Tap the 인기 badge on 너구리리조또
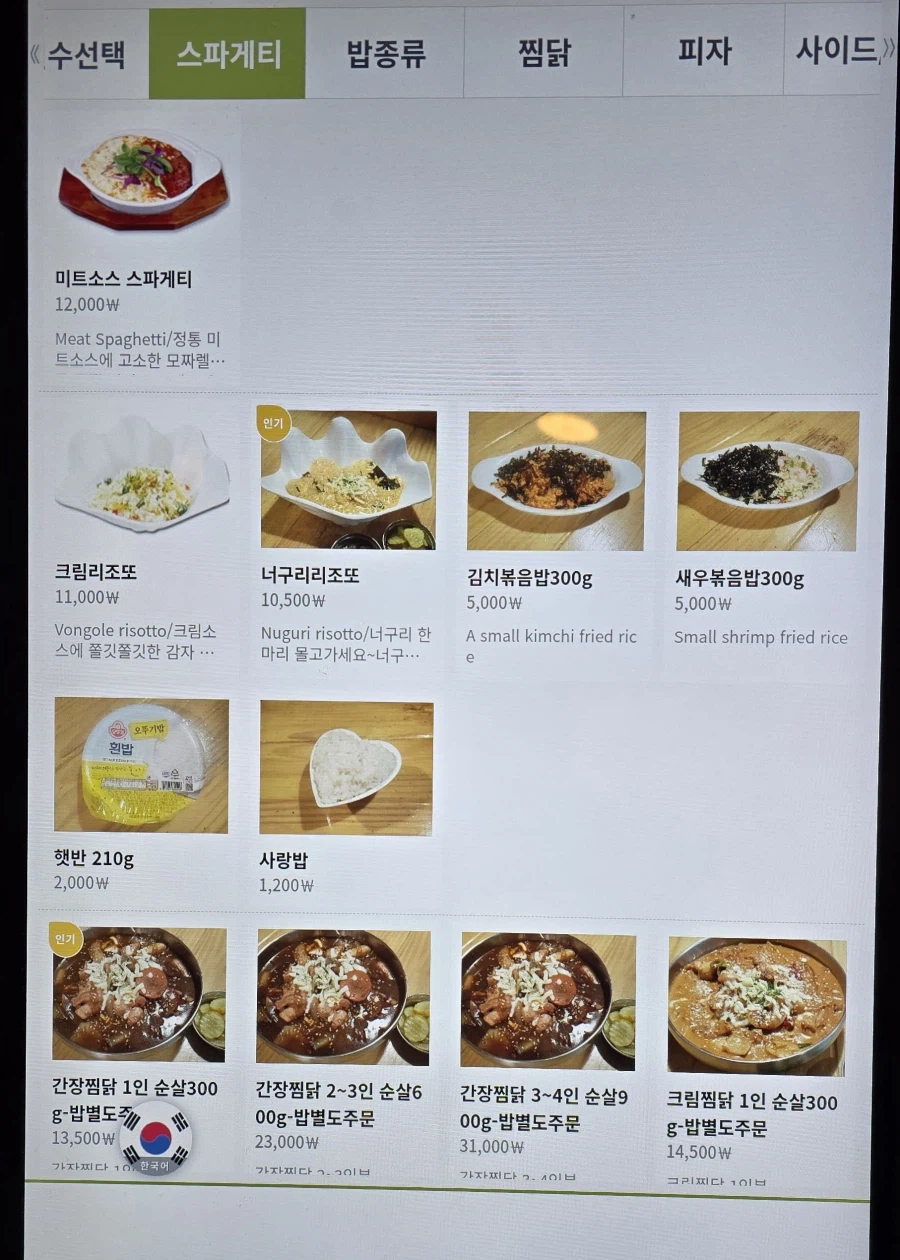900x1260 pixels. click(x=272, y=424)
